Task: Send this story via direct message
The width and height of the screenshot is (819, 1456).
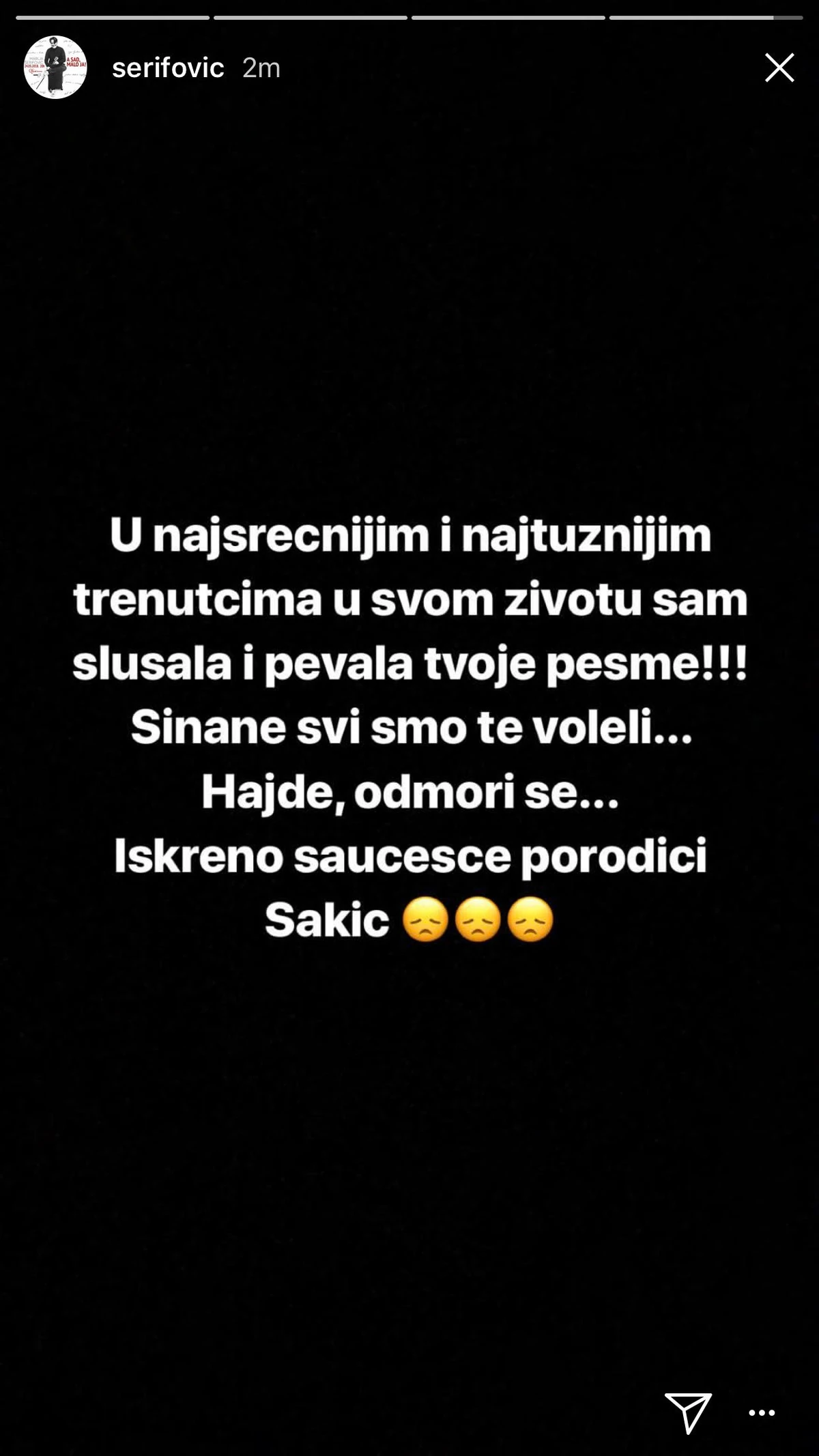Action: pyautogui.click(x=688, y=1412)
